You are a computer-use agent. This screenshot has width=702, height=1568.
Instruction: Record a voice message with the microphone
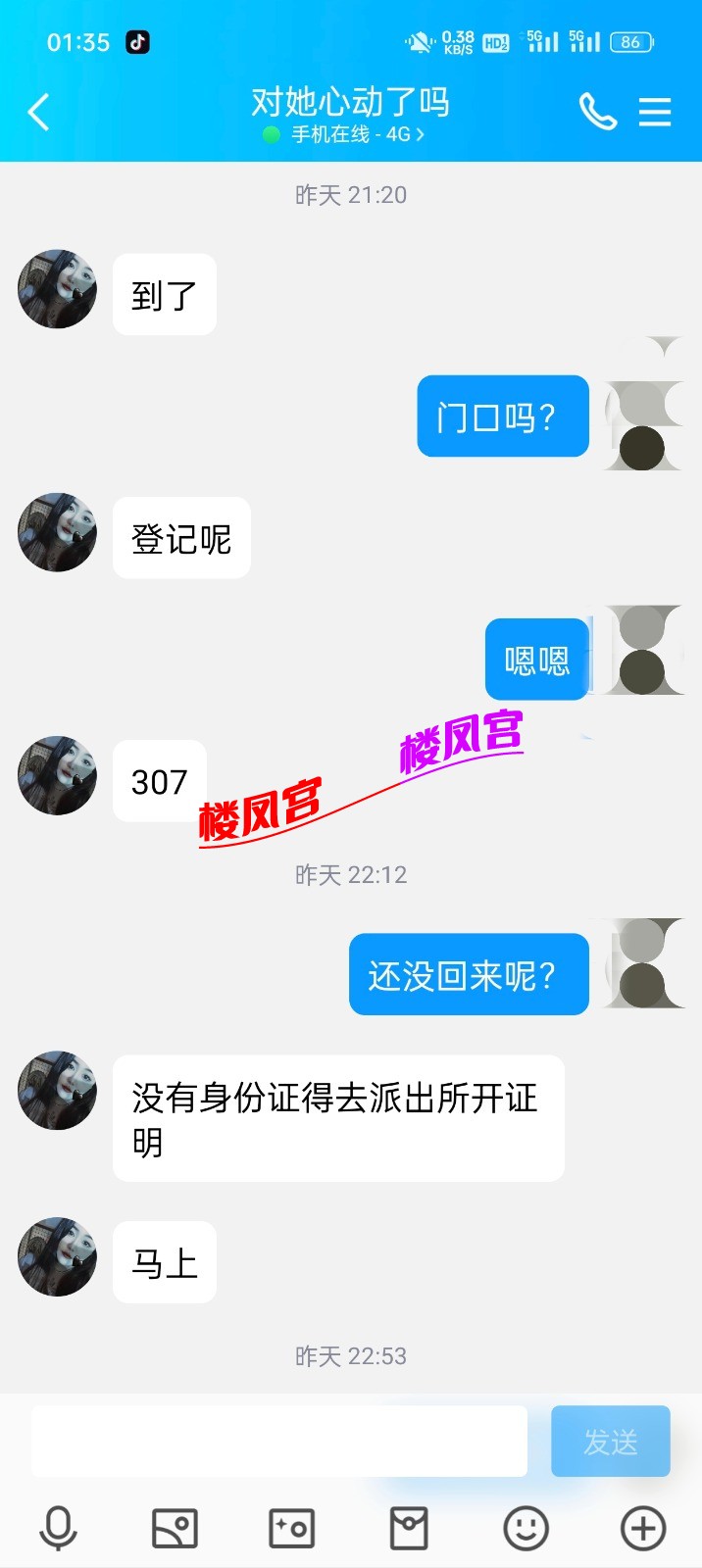tap(58, 1528)
